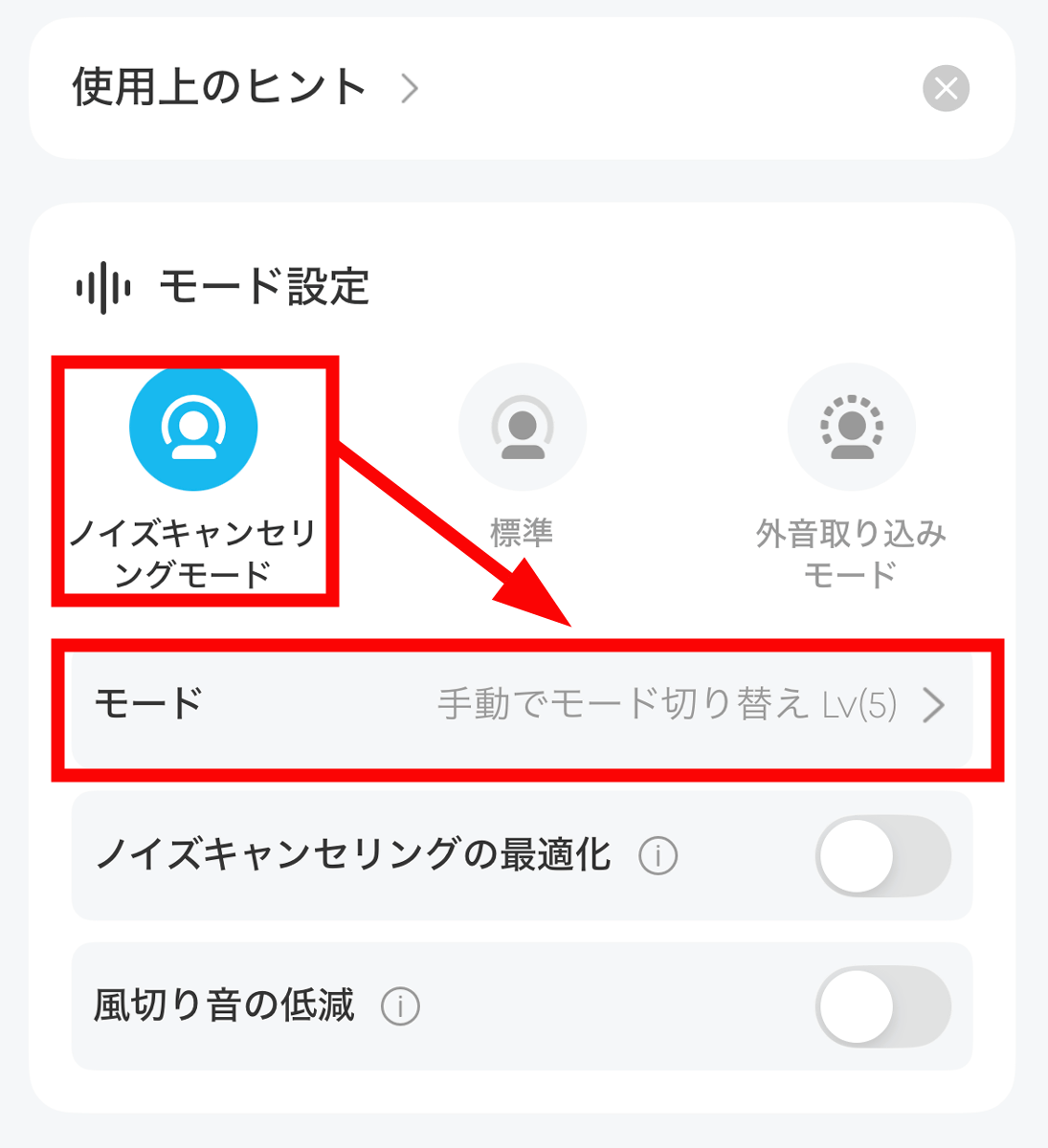Dismiss the 使用上のヒント card
This screenshot has width=1048, height=1148.
tap(946, 89)
